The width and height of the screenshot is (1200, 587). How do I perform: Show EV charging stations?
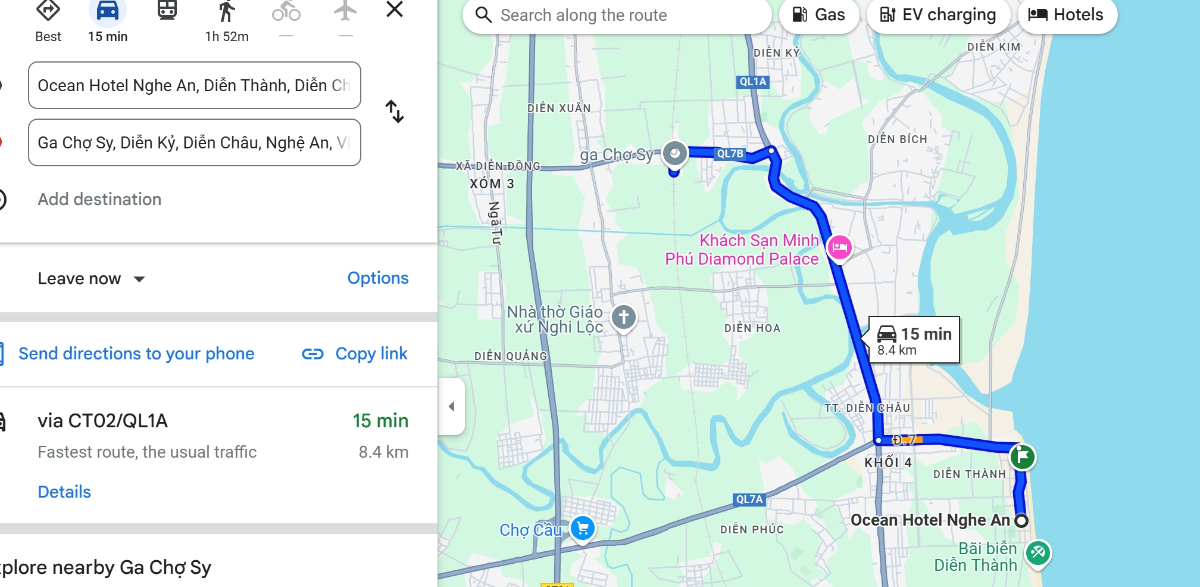pyautogui.click(x=938, y=15)
